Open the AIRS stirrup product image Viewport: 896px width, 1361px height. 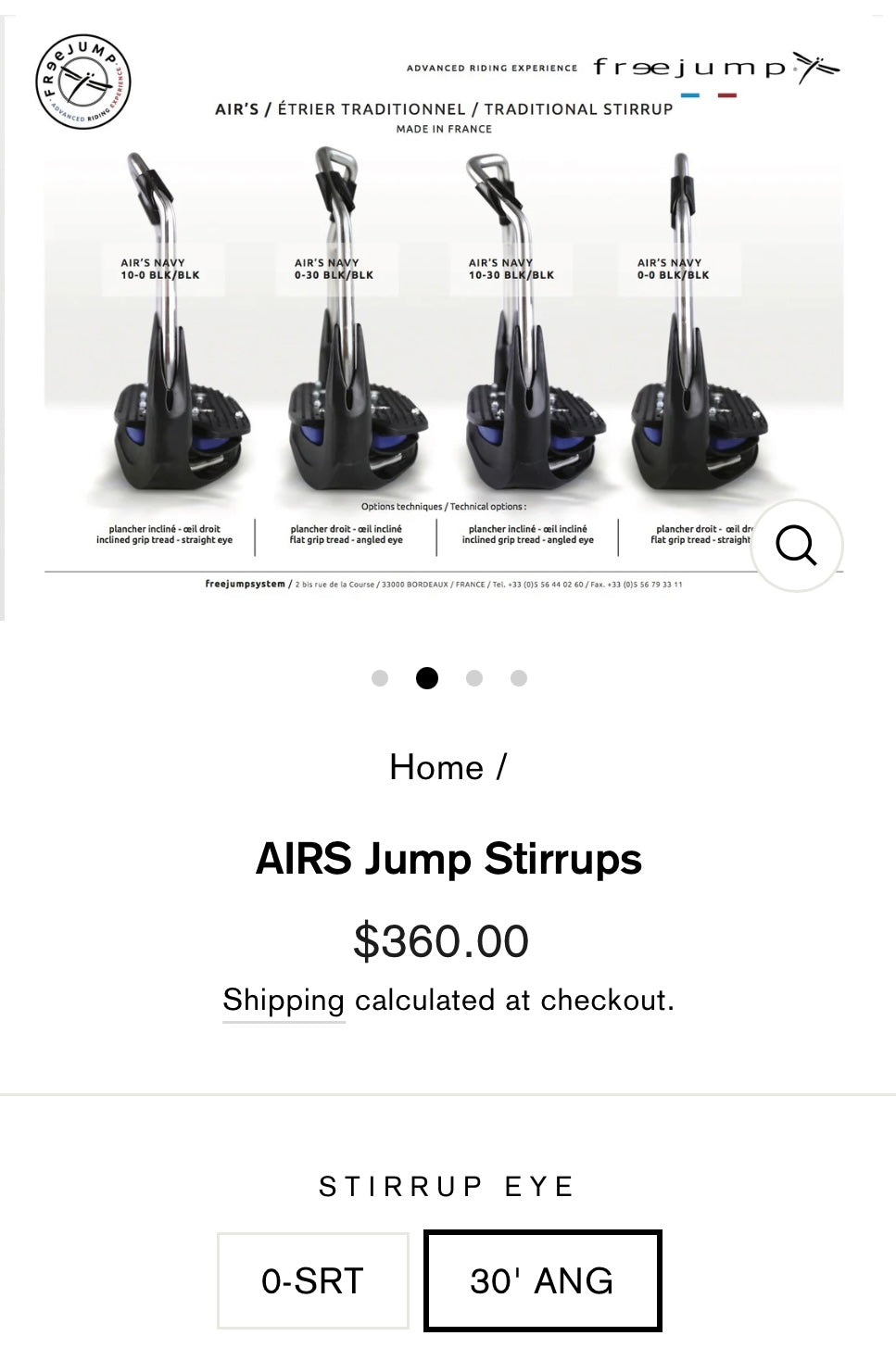point(443,334)
